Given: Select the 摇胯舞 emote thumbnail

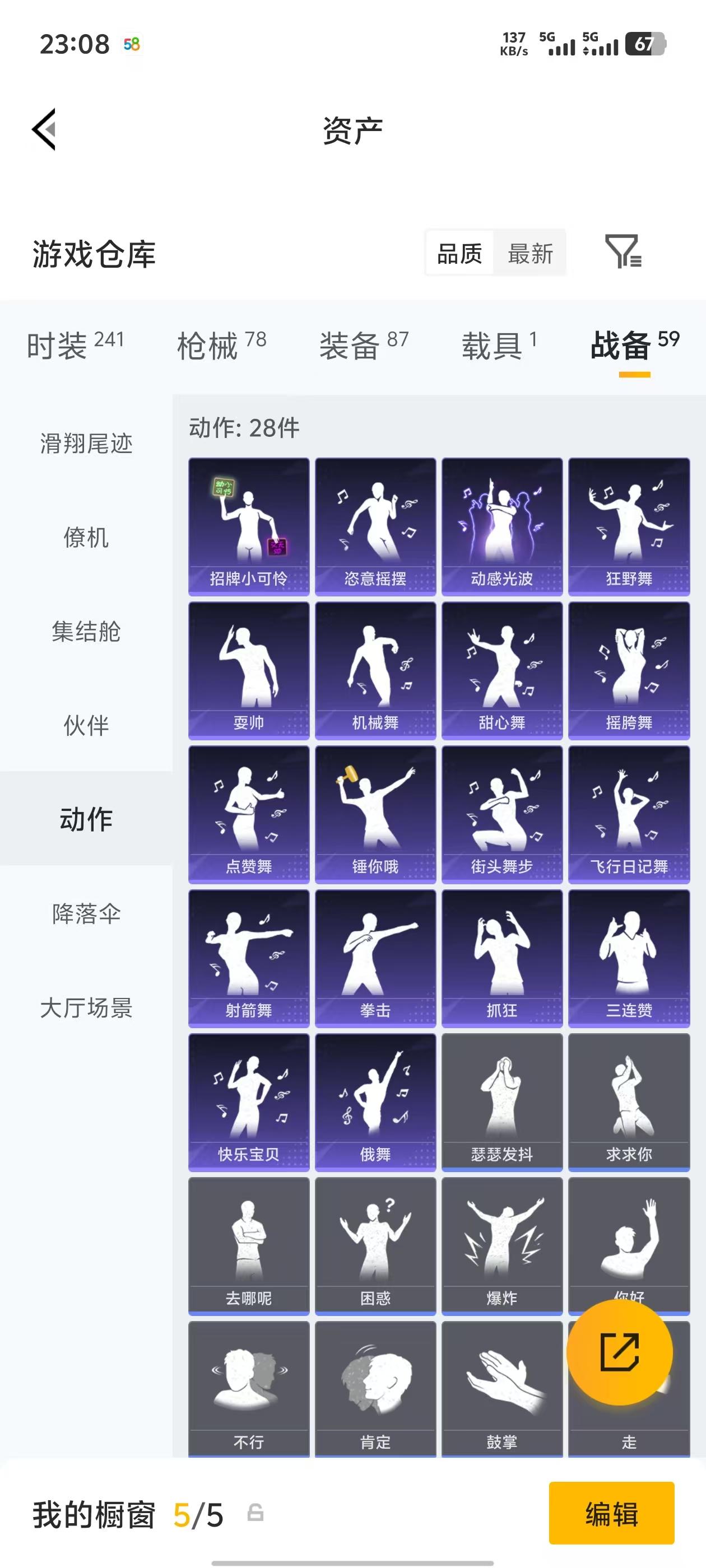Looking at the screenshot, I should click(x=629, y=670).
